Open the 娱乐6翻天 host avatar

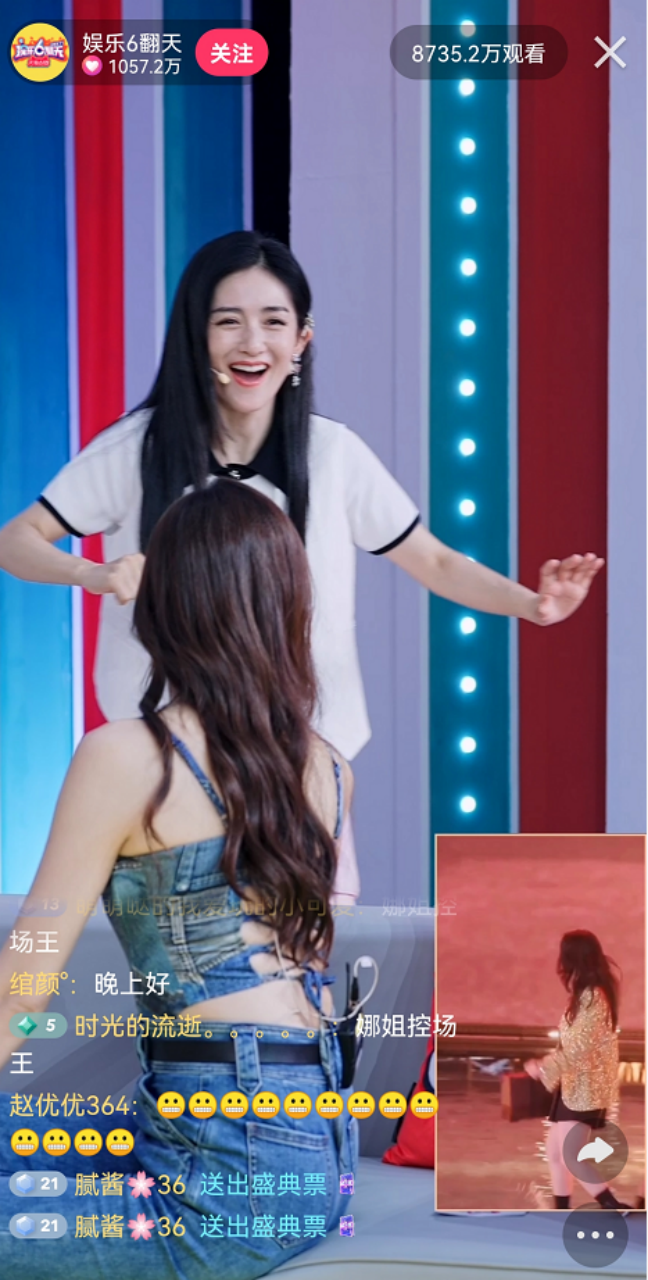click(40, 52)
